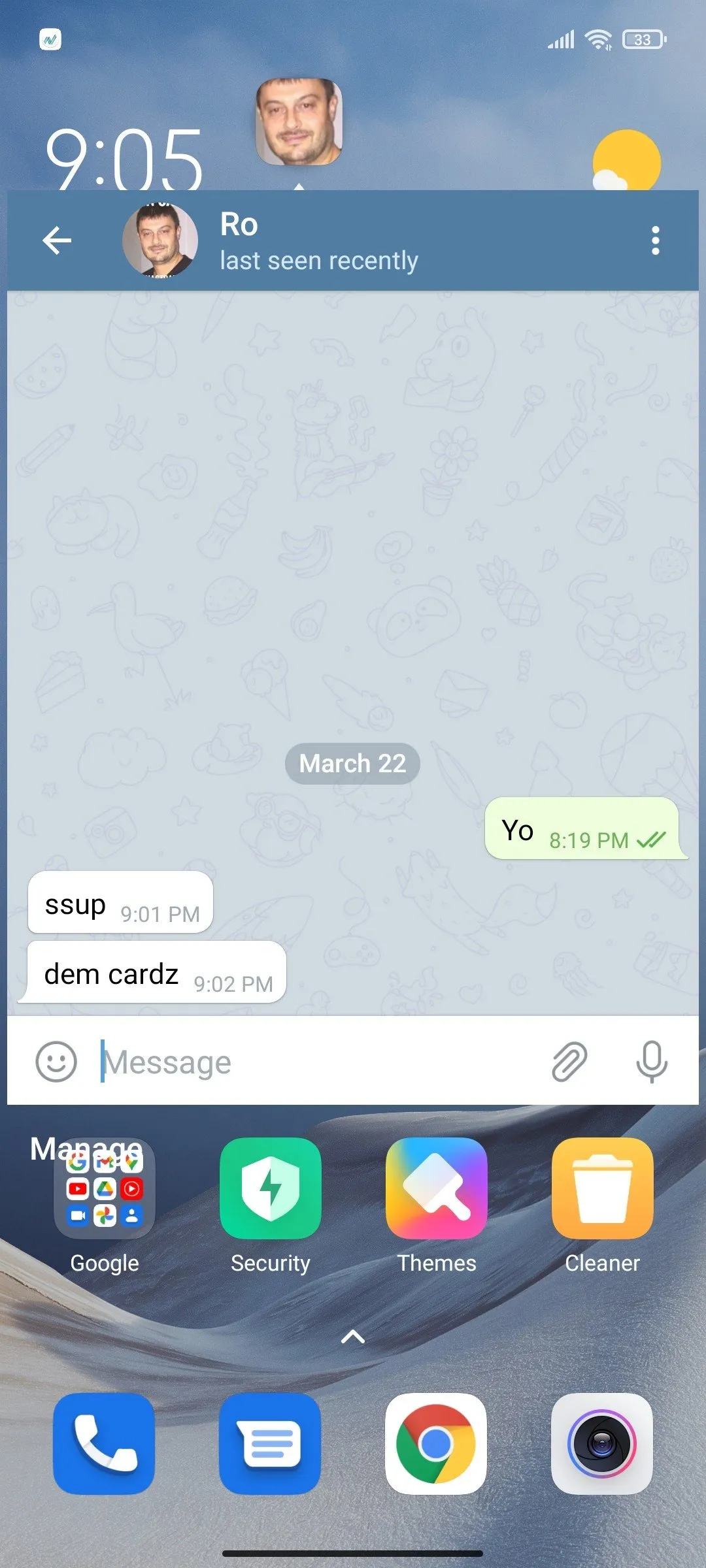Launch Chrome browser

436,1443
